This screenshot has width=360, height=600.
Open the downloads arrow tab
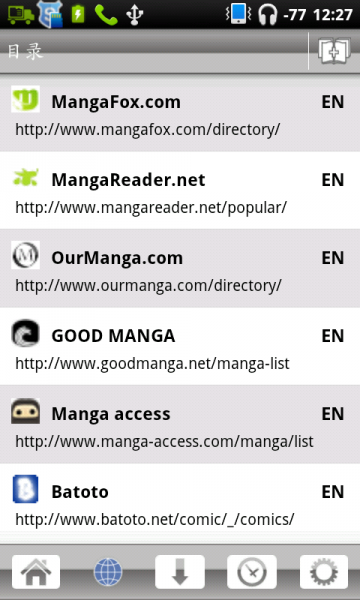click(x=180, y=572)
